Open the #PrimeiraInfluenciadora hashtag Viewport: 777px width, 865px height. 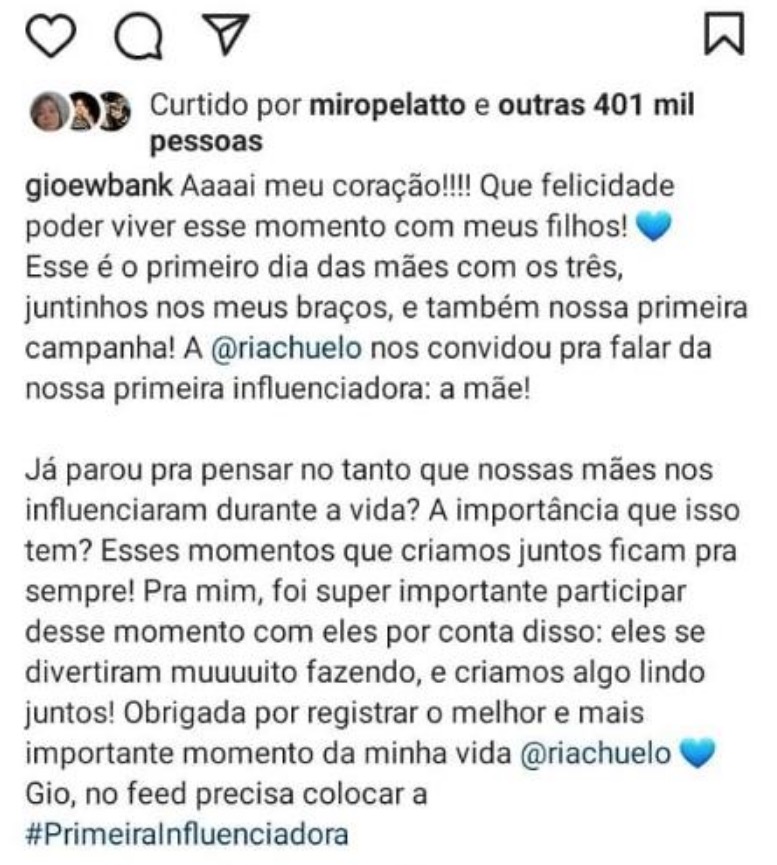click(x=187, y=834)
